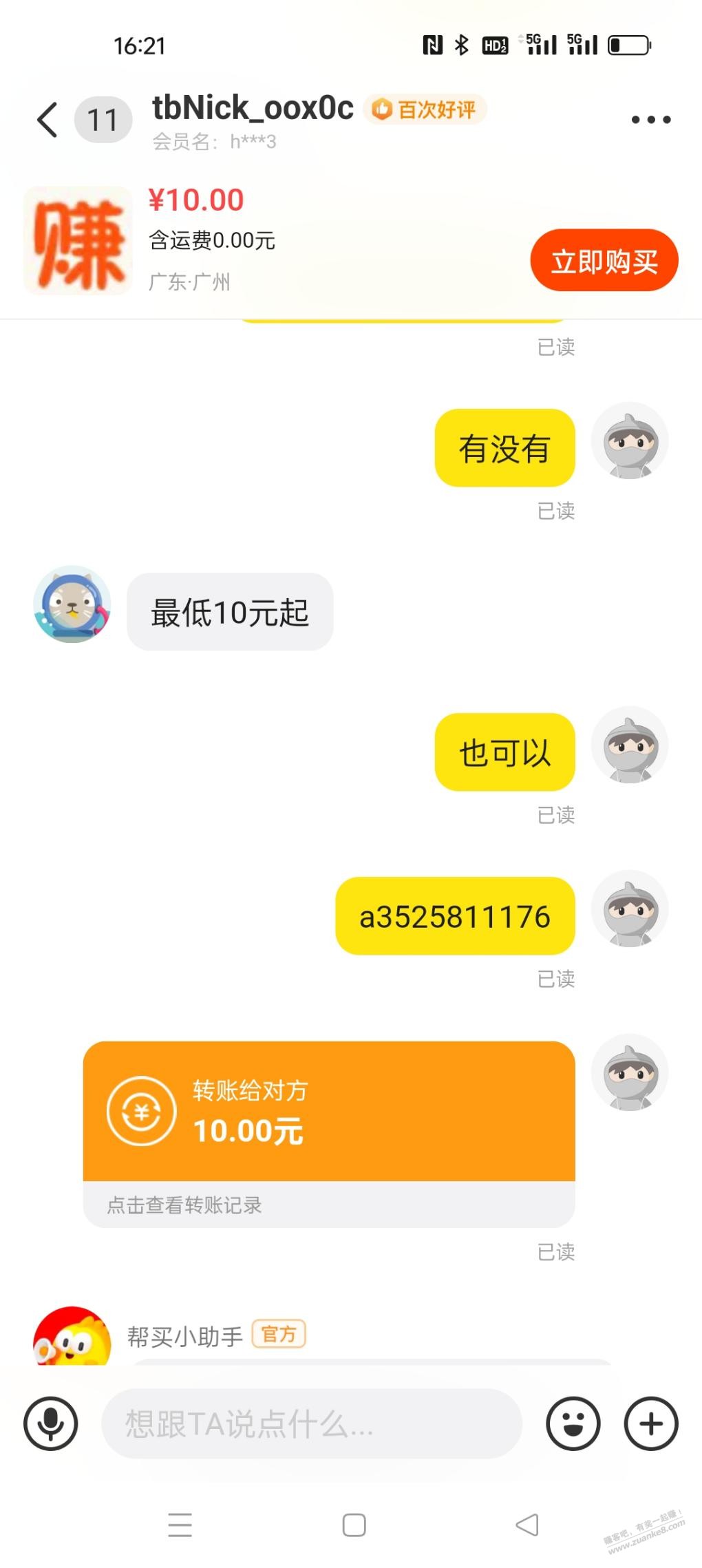Open the 10.00元 transfer record card
702x1568 pixels.
click(x=328, y=1132)
